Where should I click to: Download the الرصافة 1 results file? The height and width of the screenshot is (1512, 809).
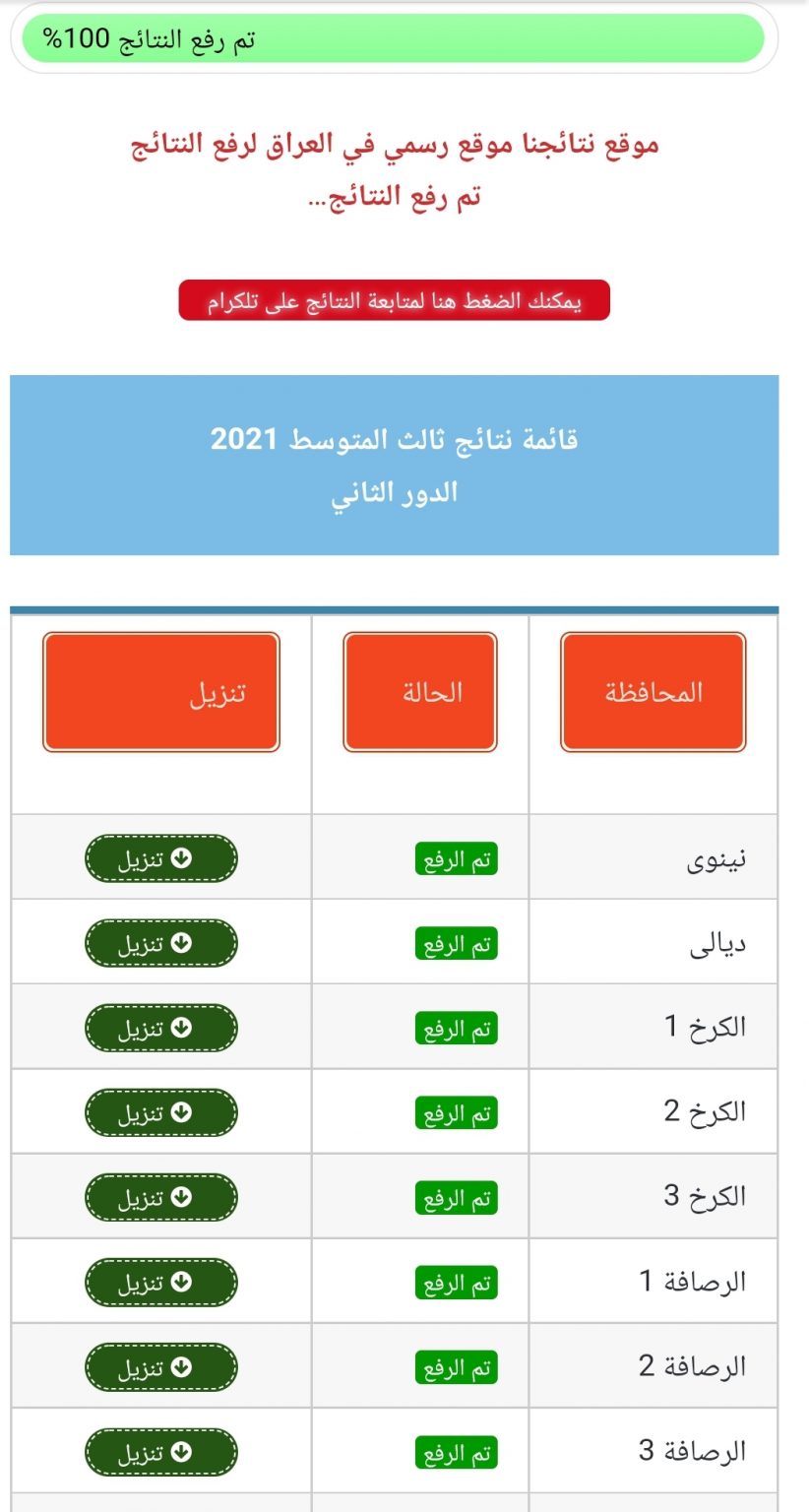(161, 1282)
